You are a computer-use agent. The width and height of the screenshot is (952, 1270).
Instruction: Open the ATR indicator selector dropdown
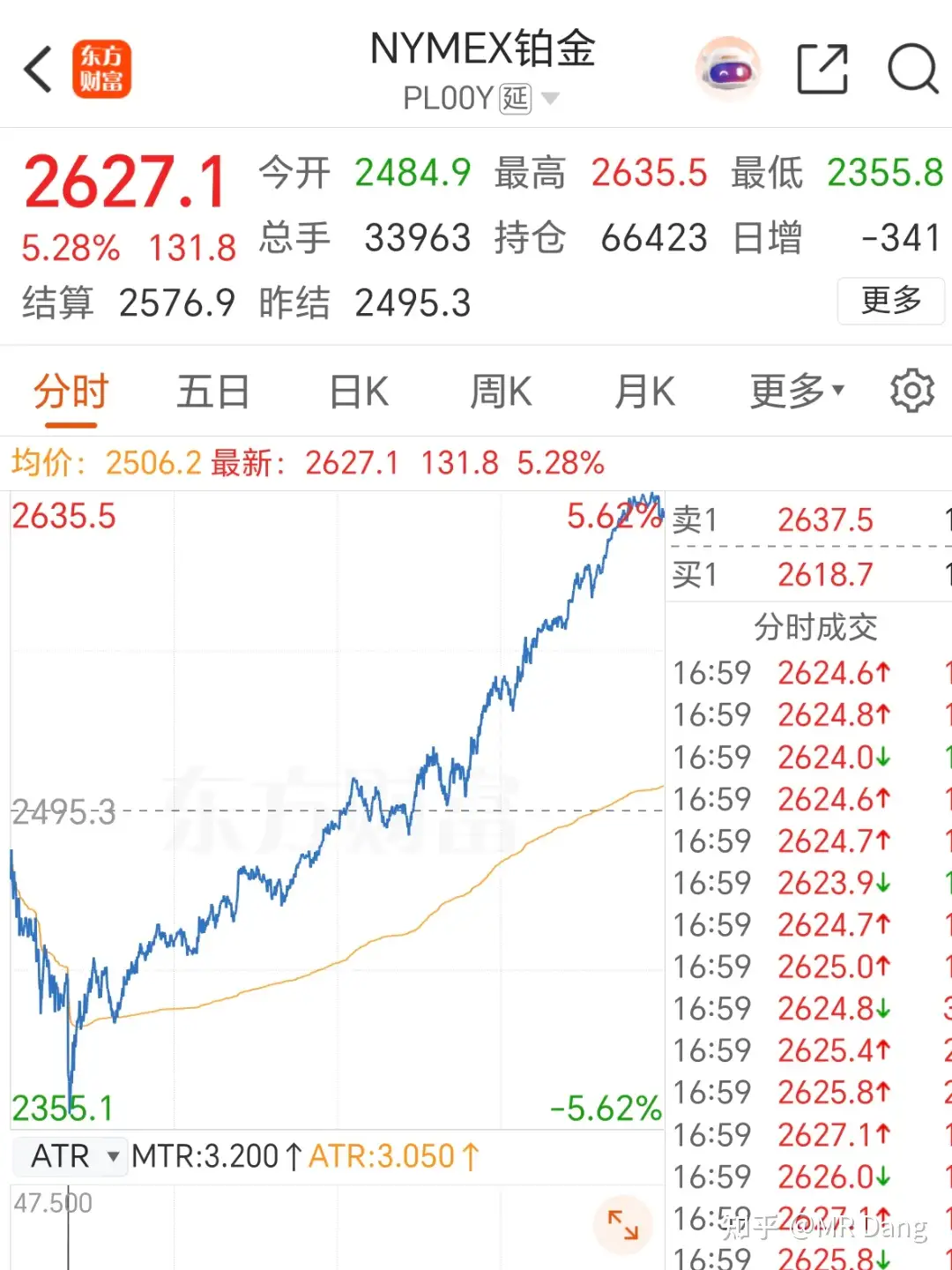pyautogui.click(x=70, y=1155)
